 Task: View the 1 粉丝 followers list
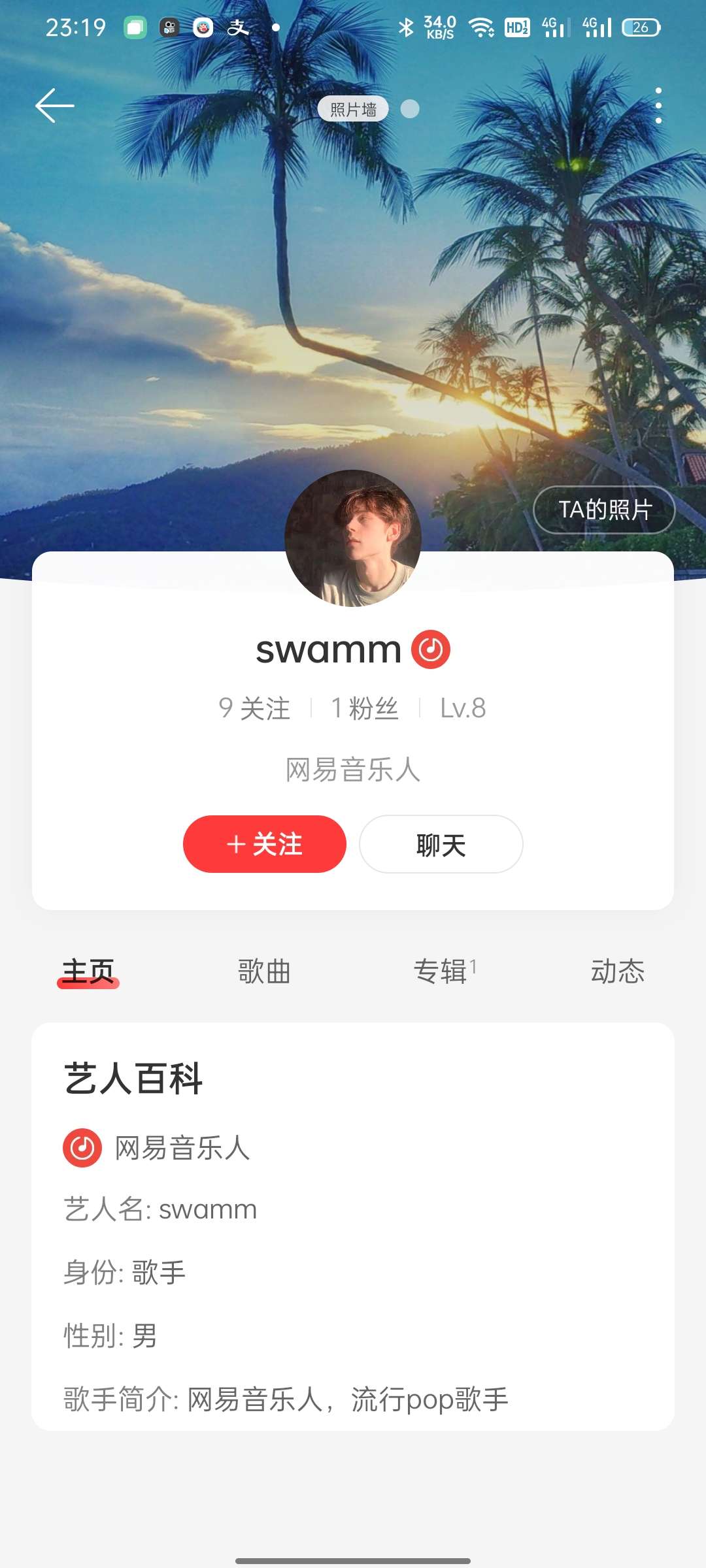point(365,708)
